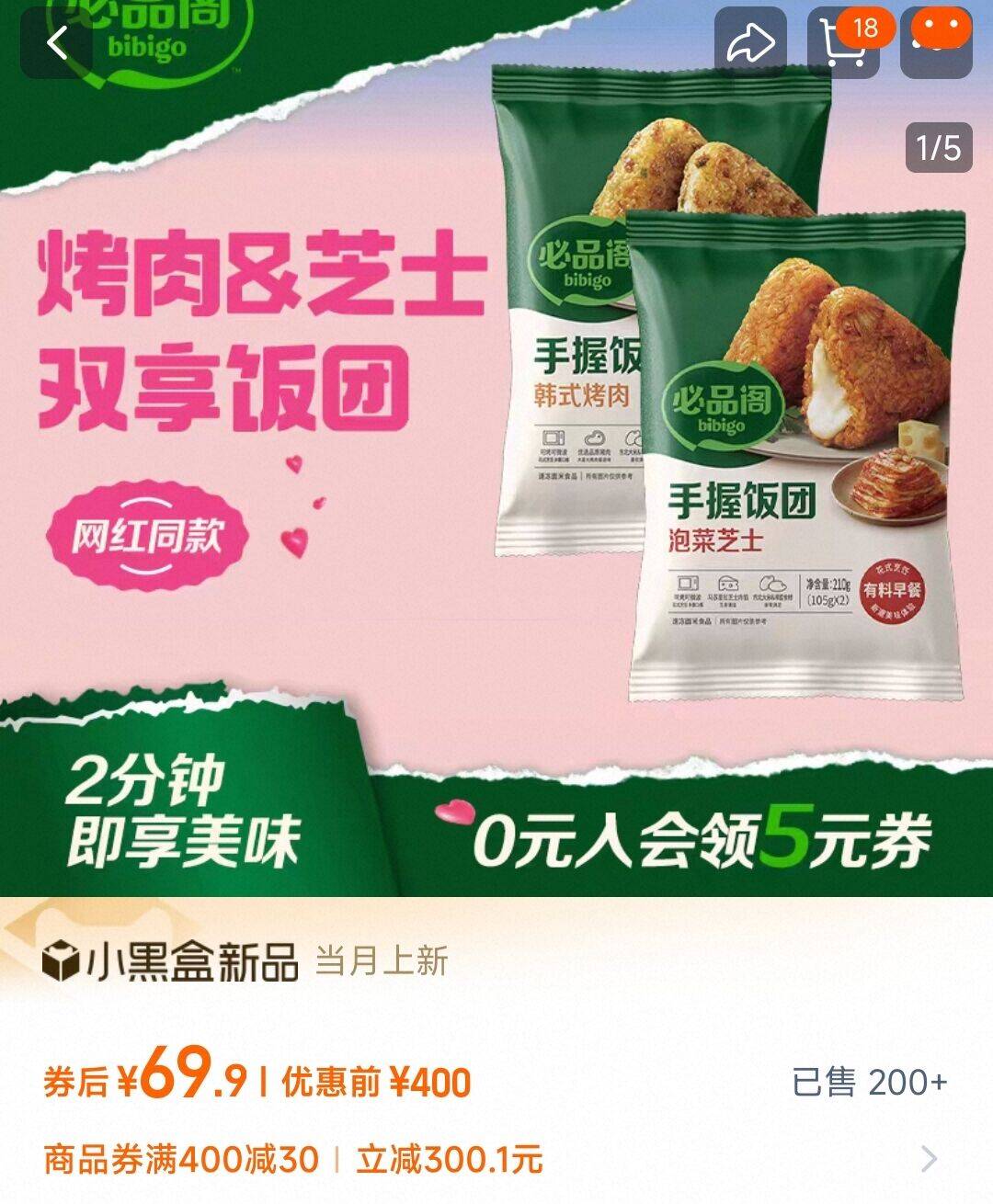The image size is (993, 1204).
Task: Open the 小黑盒新品 new arrivals banner
Action: click(x=171, y=962)
